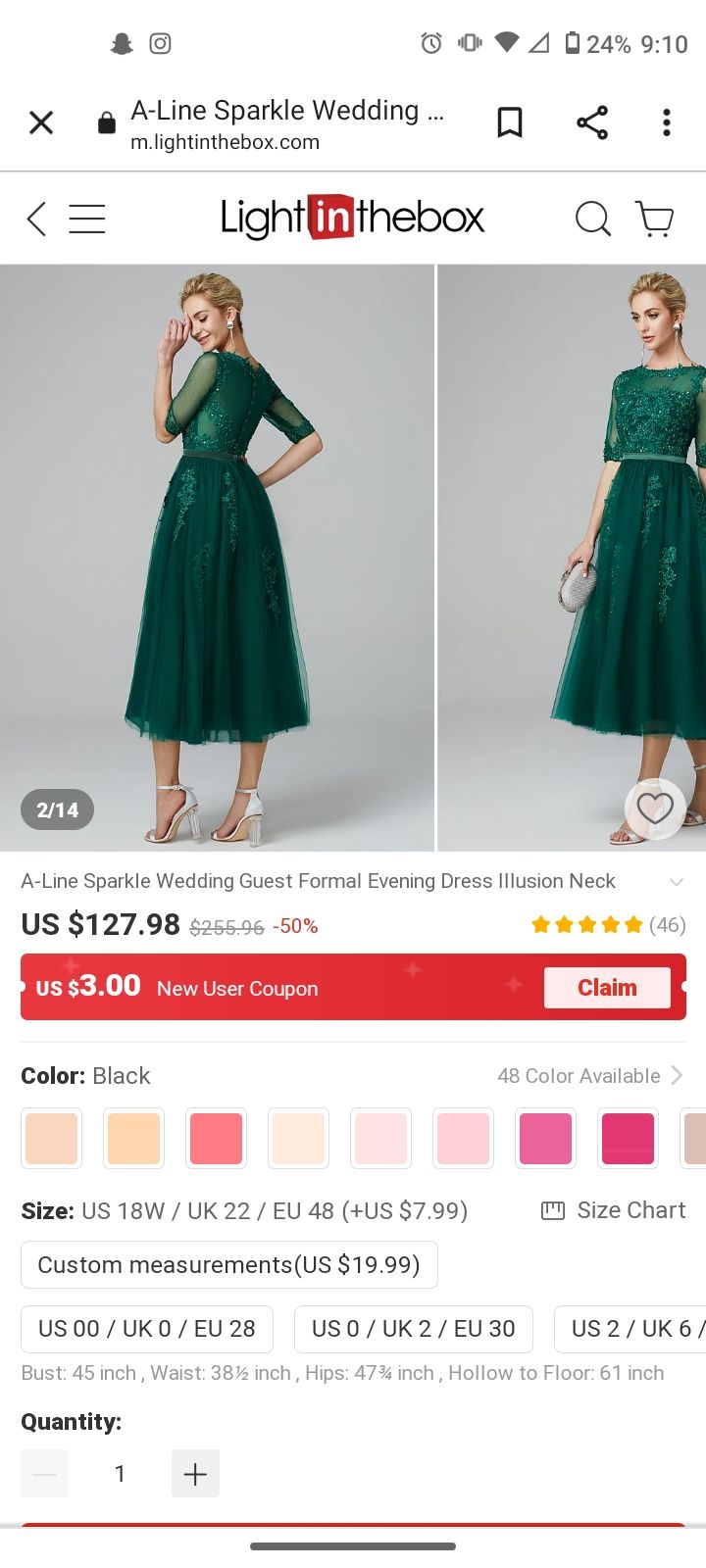Select the coral red color swatch
This screenshot has width=706, height=1568.
click(x=216, y=1139)
